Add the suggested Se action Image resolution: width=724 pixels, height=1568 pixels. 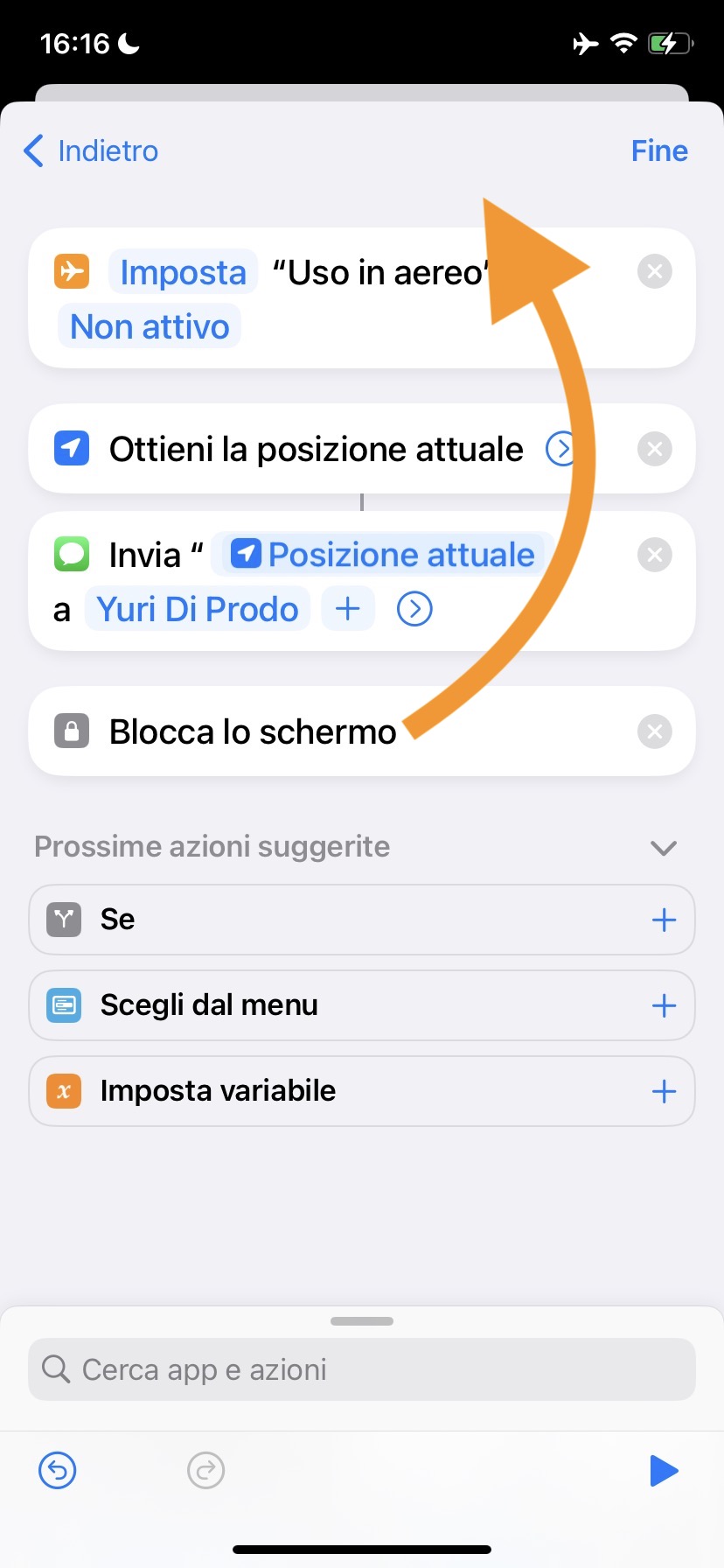(664, 920)
